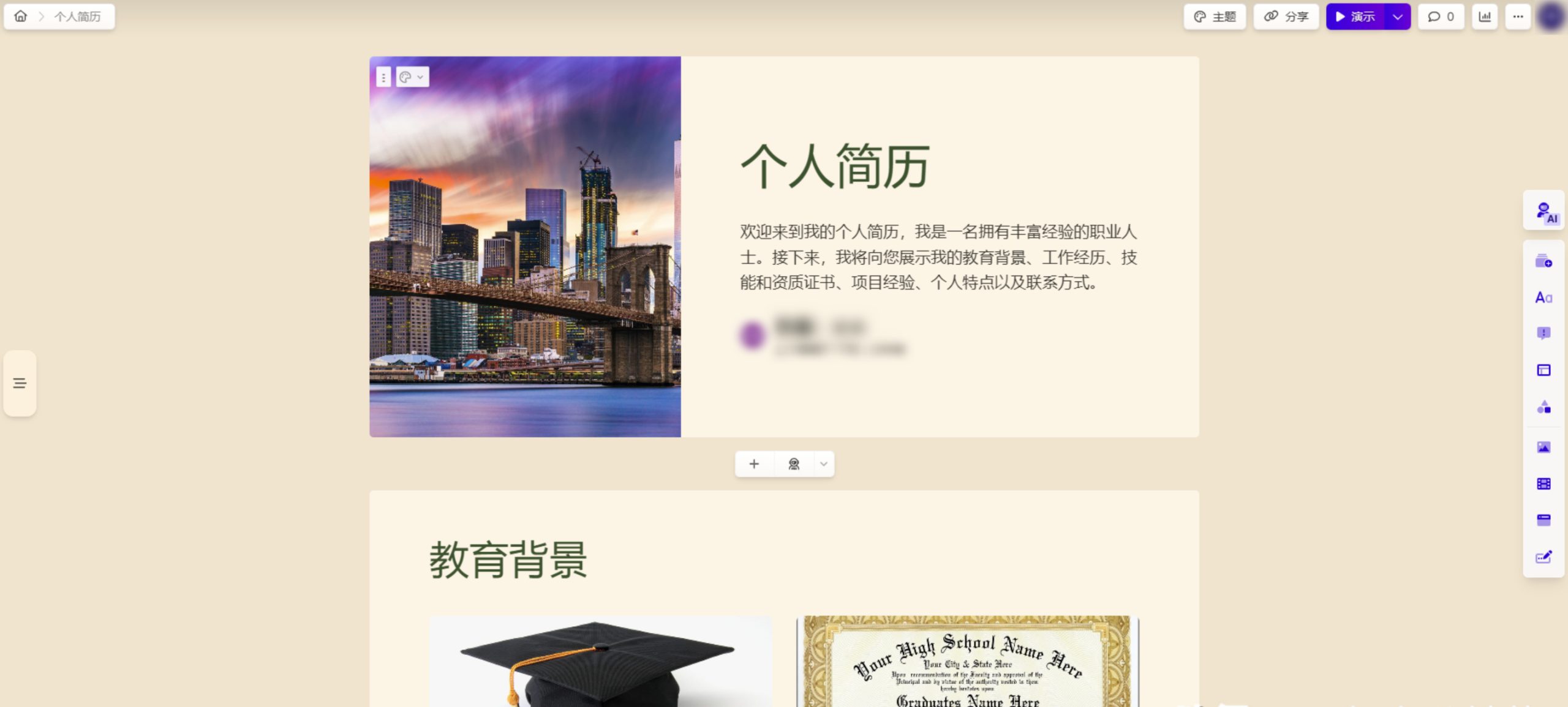
Task: Open the comments panel
Action: 1441,17
